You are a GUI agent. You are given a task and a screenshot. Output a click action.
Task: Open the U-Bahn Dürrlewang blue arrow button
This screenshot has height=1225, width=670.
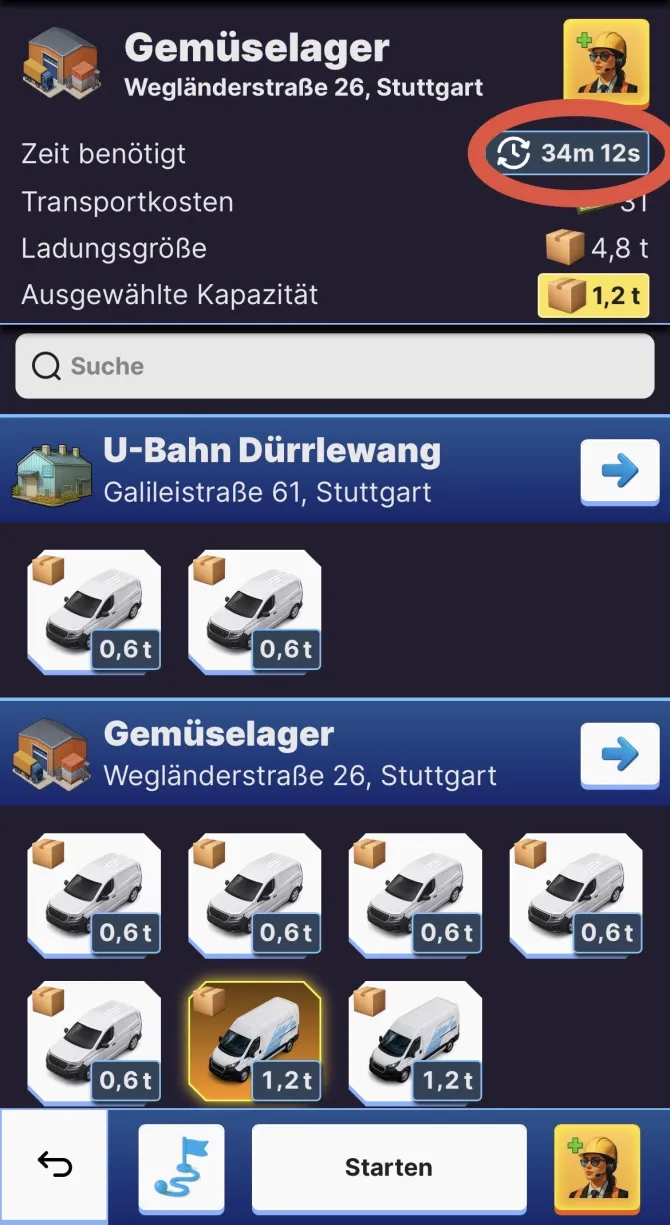tap(620, 471)
